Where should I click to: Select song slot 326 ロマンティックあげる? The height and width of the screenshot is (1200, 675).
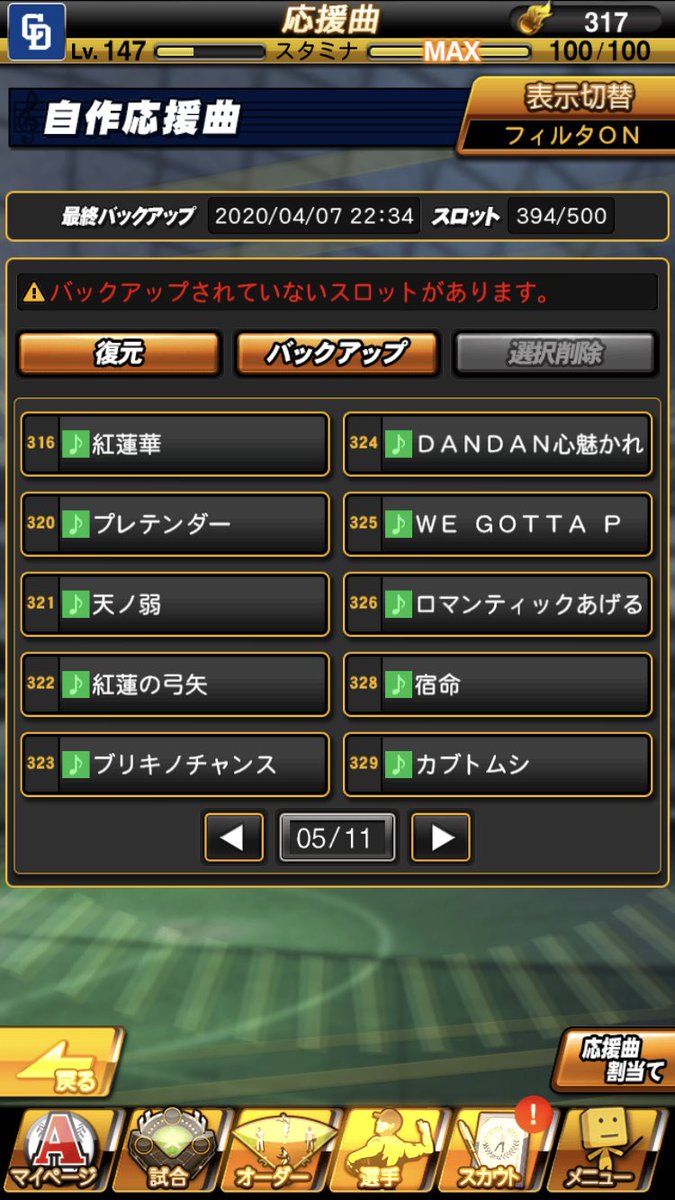point(498,604)
